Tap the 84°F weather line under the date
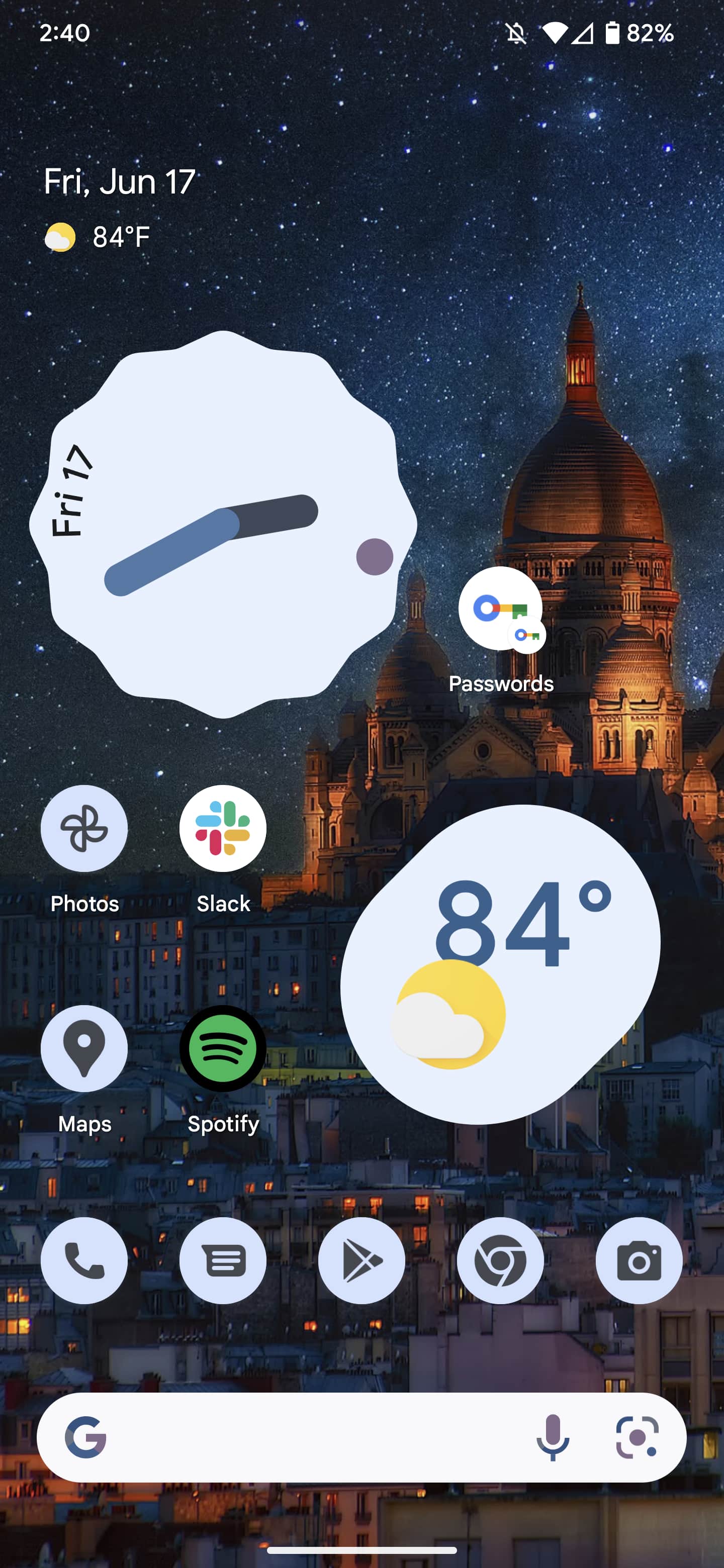The width and height of the screenshot is (724, 1568). pyautogui.click(x=98, y=237)
